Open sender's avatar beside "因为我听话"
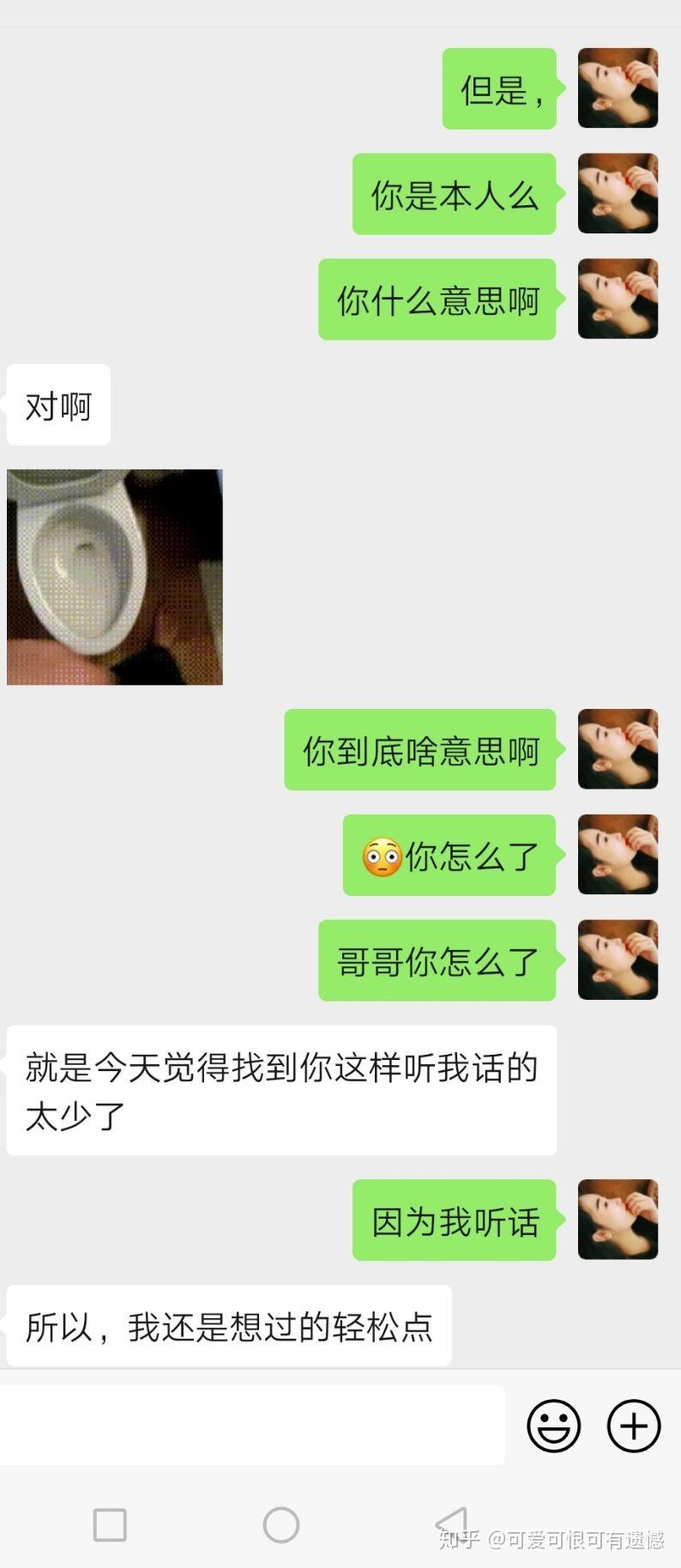This screenshot has width=681, height=1568. point(618,1220)
